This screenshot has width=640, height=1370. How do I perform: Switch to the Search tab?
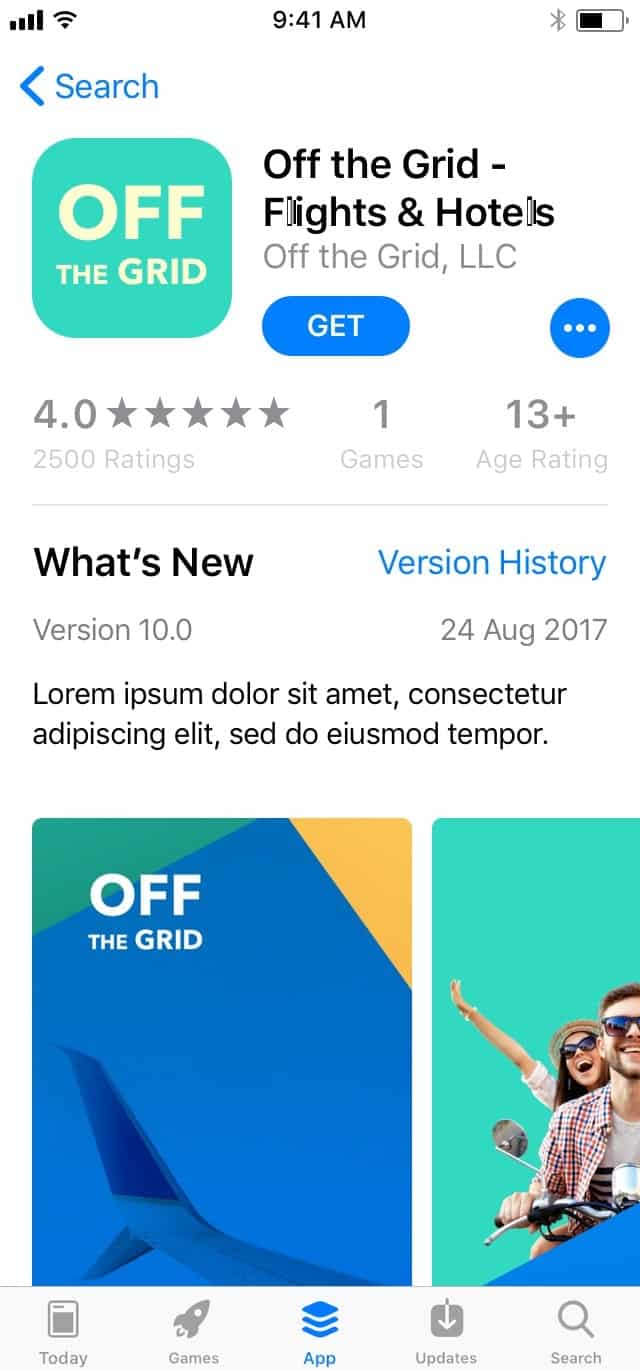pyautogui.click(x=576, y=1331)
